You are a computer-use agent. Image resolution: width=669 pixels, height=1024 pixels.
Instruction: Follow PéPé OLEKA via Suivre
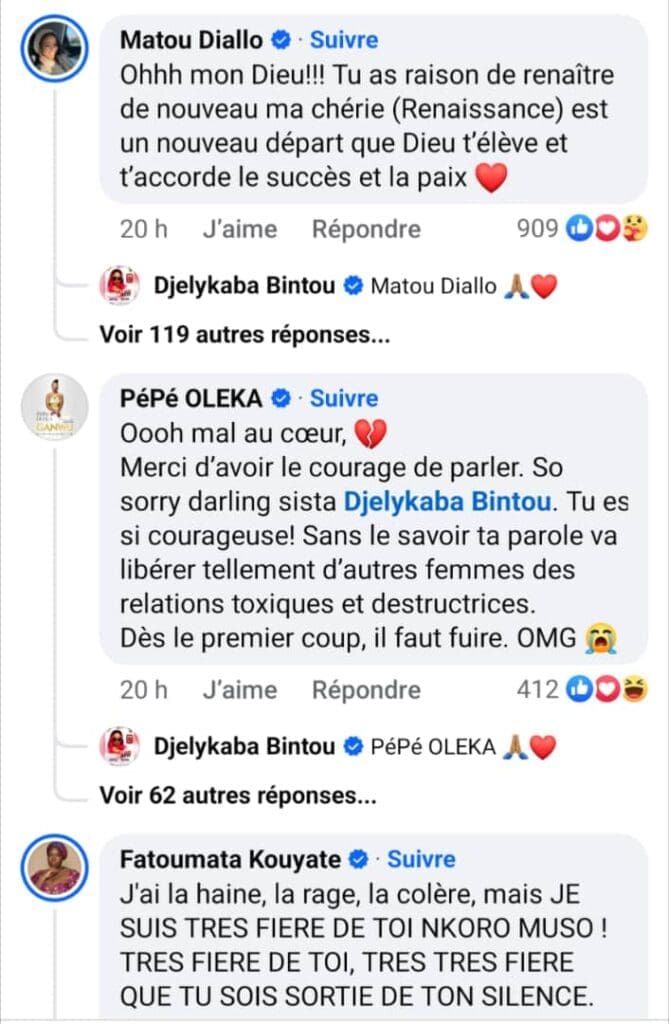click(344, 399)
